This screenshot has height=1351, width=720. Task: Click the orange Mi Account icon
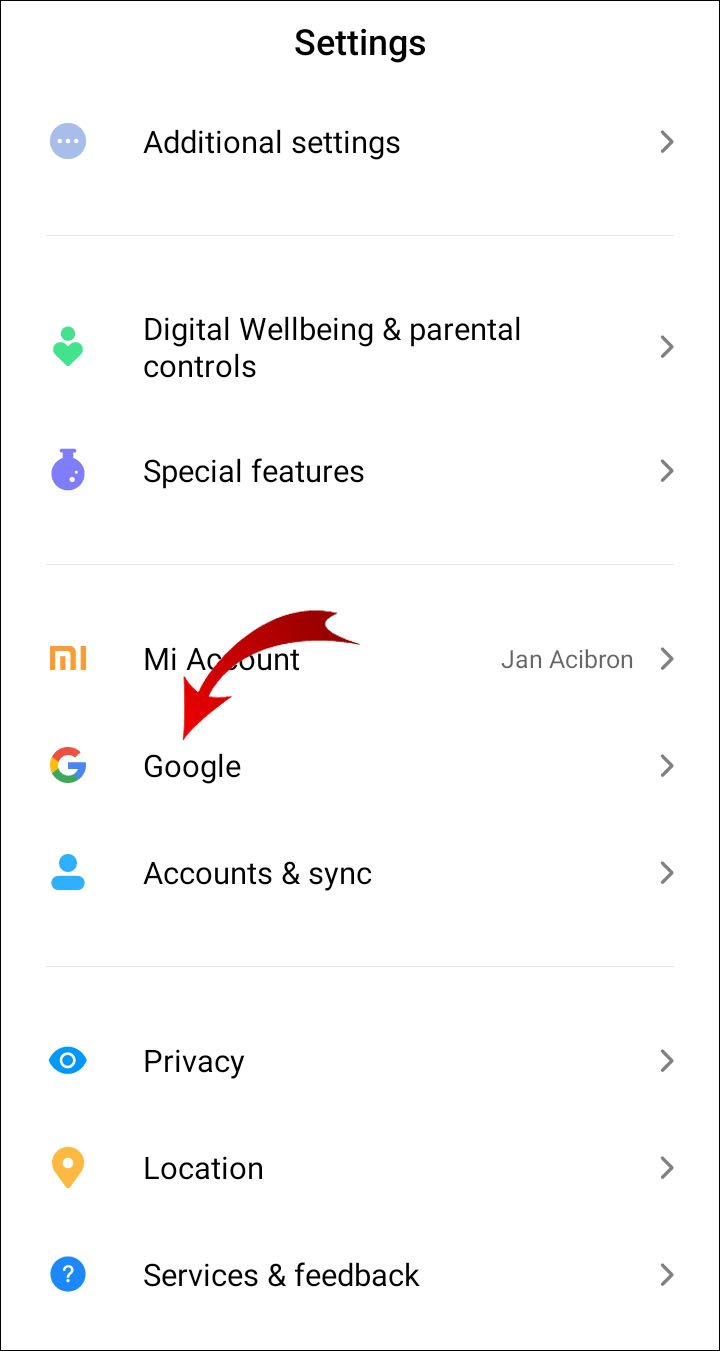[67, 659]
